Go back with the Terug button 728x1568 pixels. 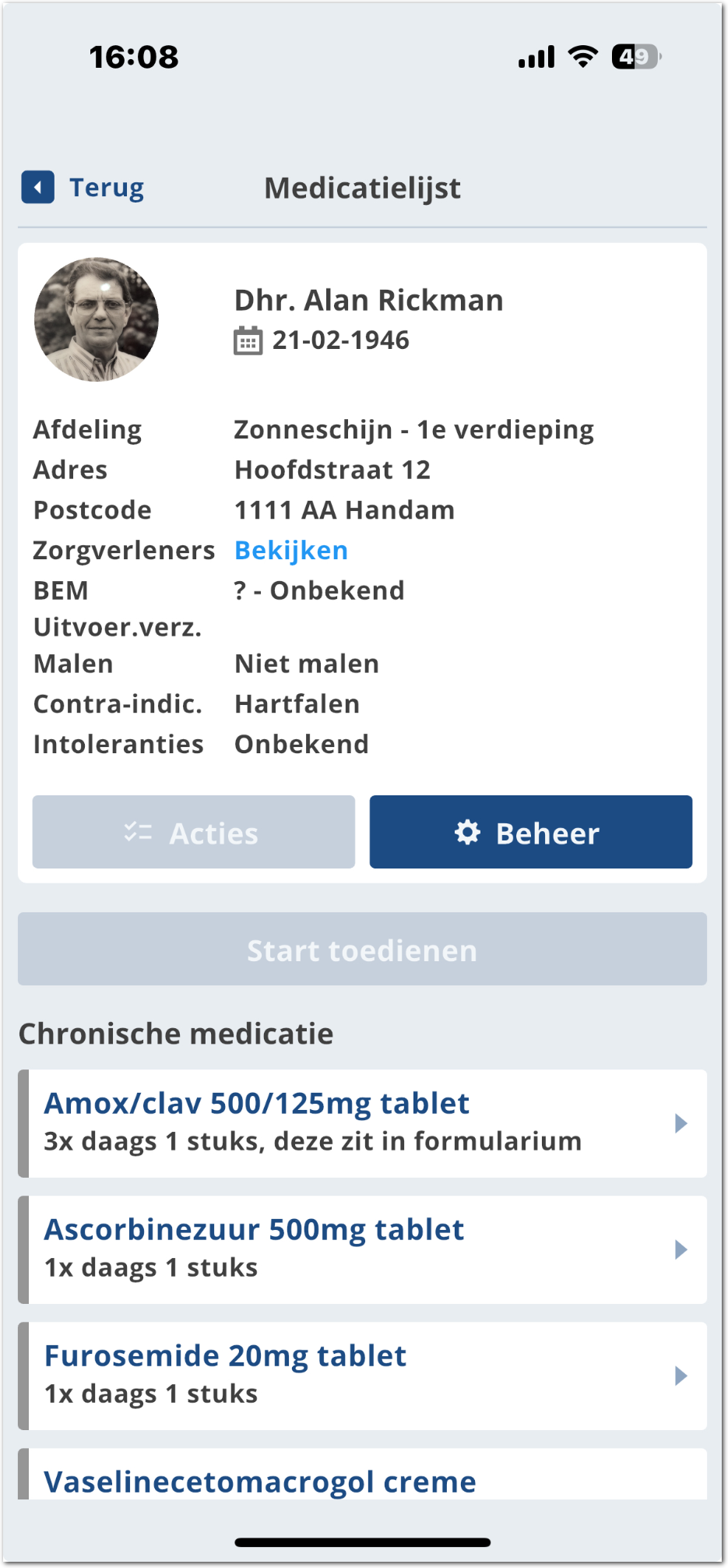click(84, 188)
